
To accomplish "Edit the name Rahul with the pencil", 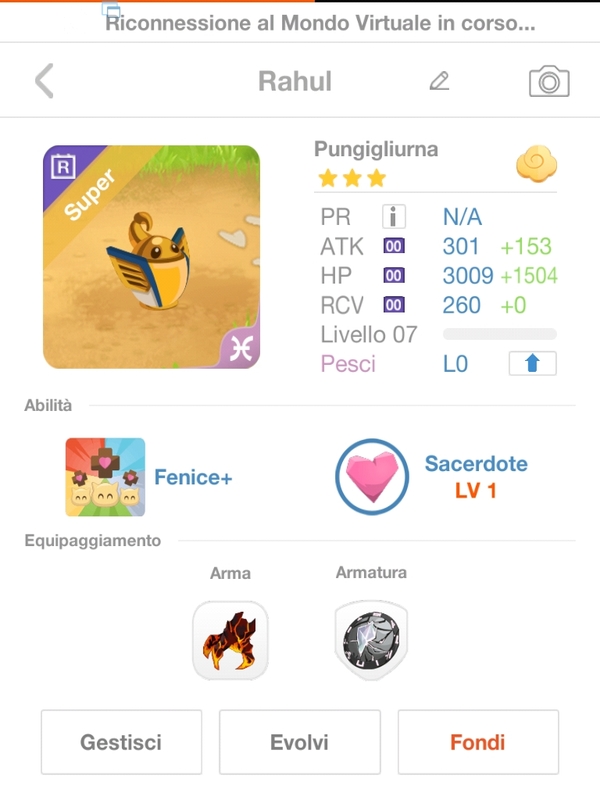I will [439, 81].
